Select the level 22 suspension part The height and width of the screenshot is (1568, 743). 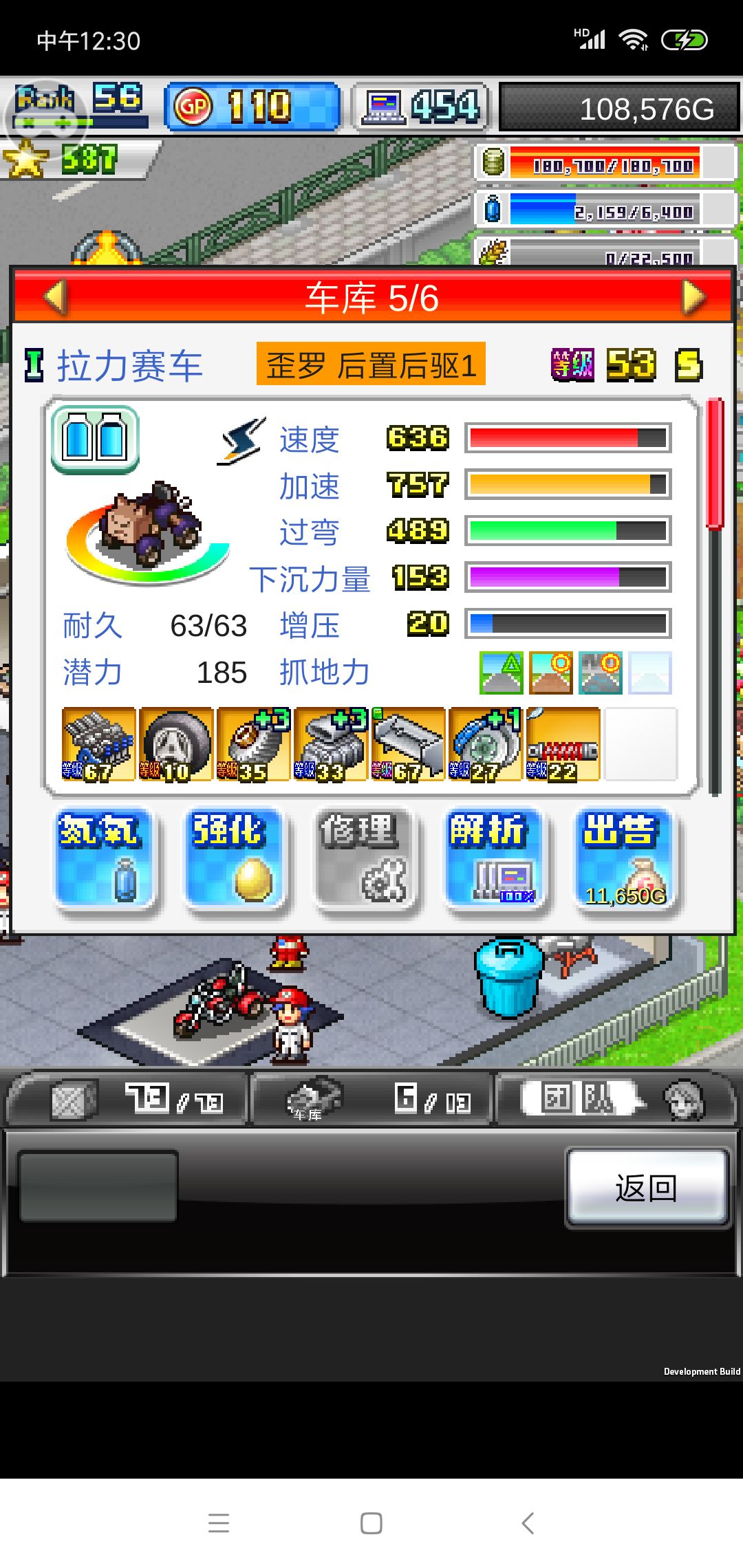[x=561, y=743]
